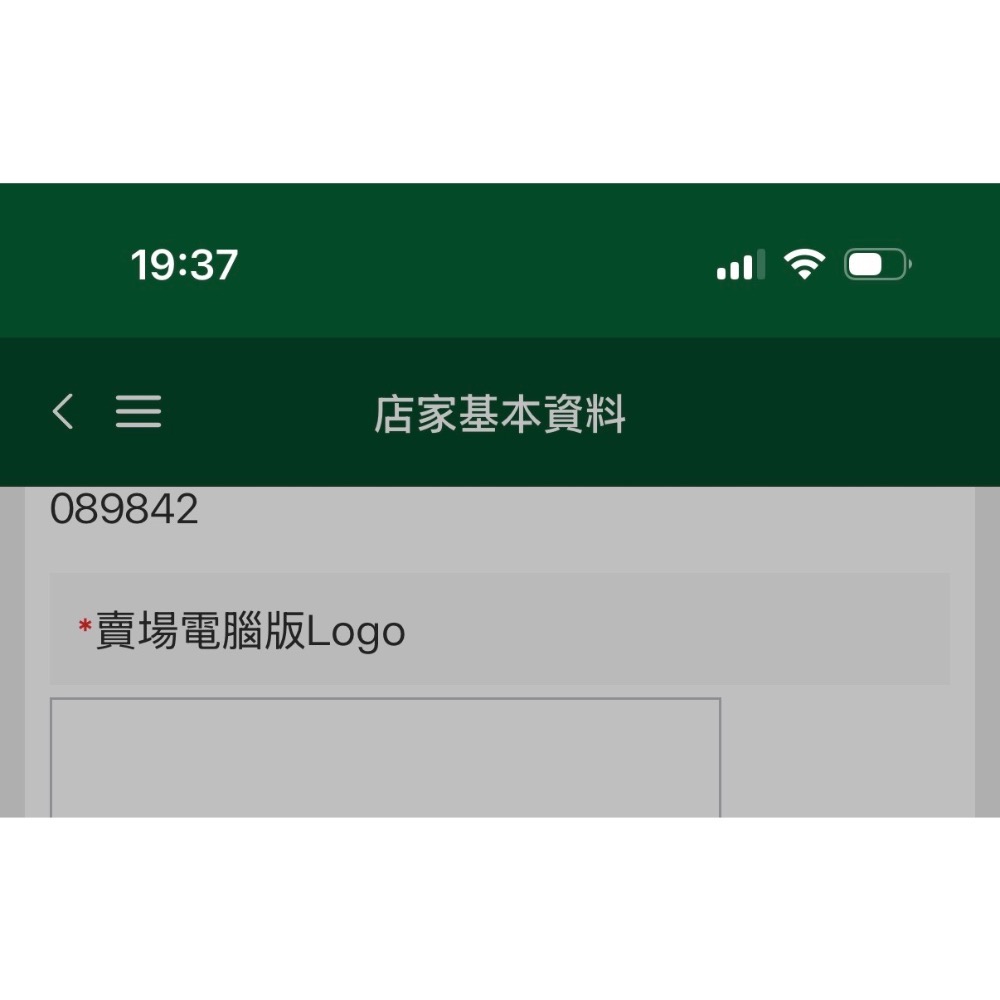The image size is (1000, 1000).
Task: Go back using the header arrow
Action: click(63, 411)
